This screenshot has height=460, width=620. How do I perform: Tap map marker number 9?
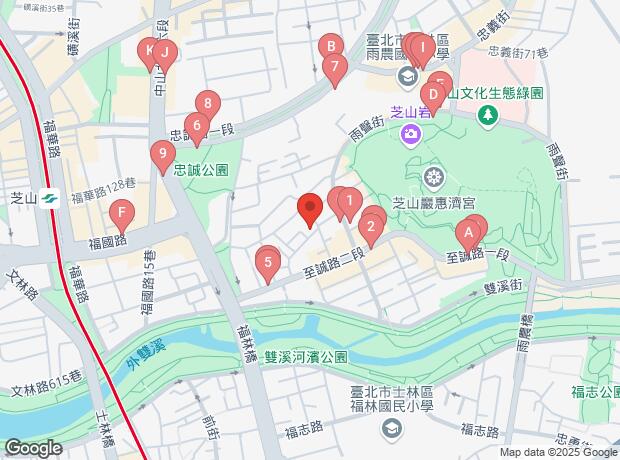point(162,154)
